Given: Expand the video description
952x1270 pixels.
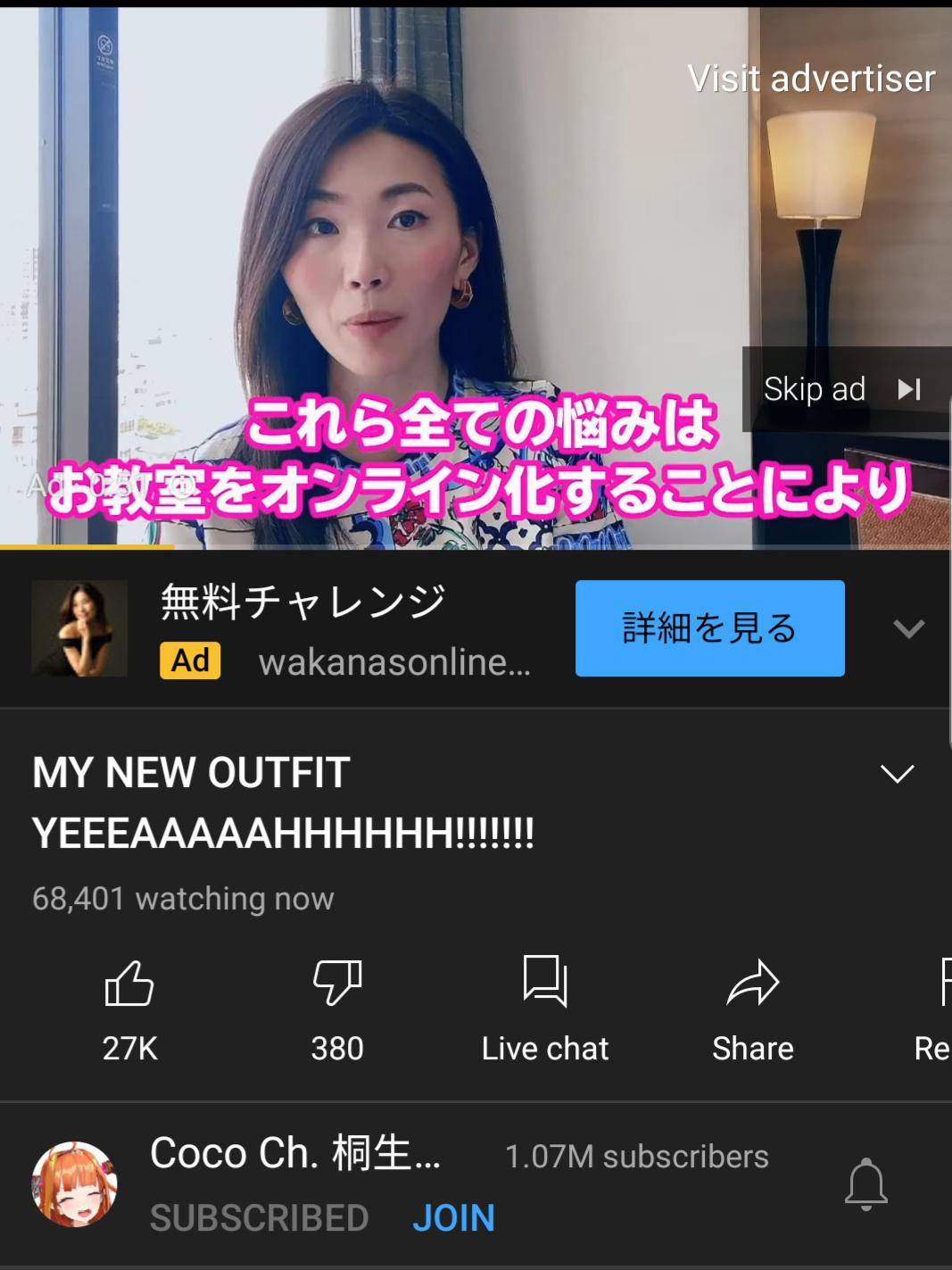Looking at the screenshot, I should (897, 773).
